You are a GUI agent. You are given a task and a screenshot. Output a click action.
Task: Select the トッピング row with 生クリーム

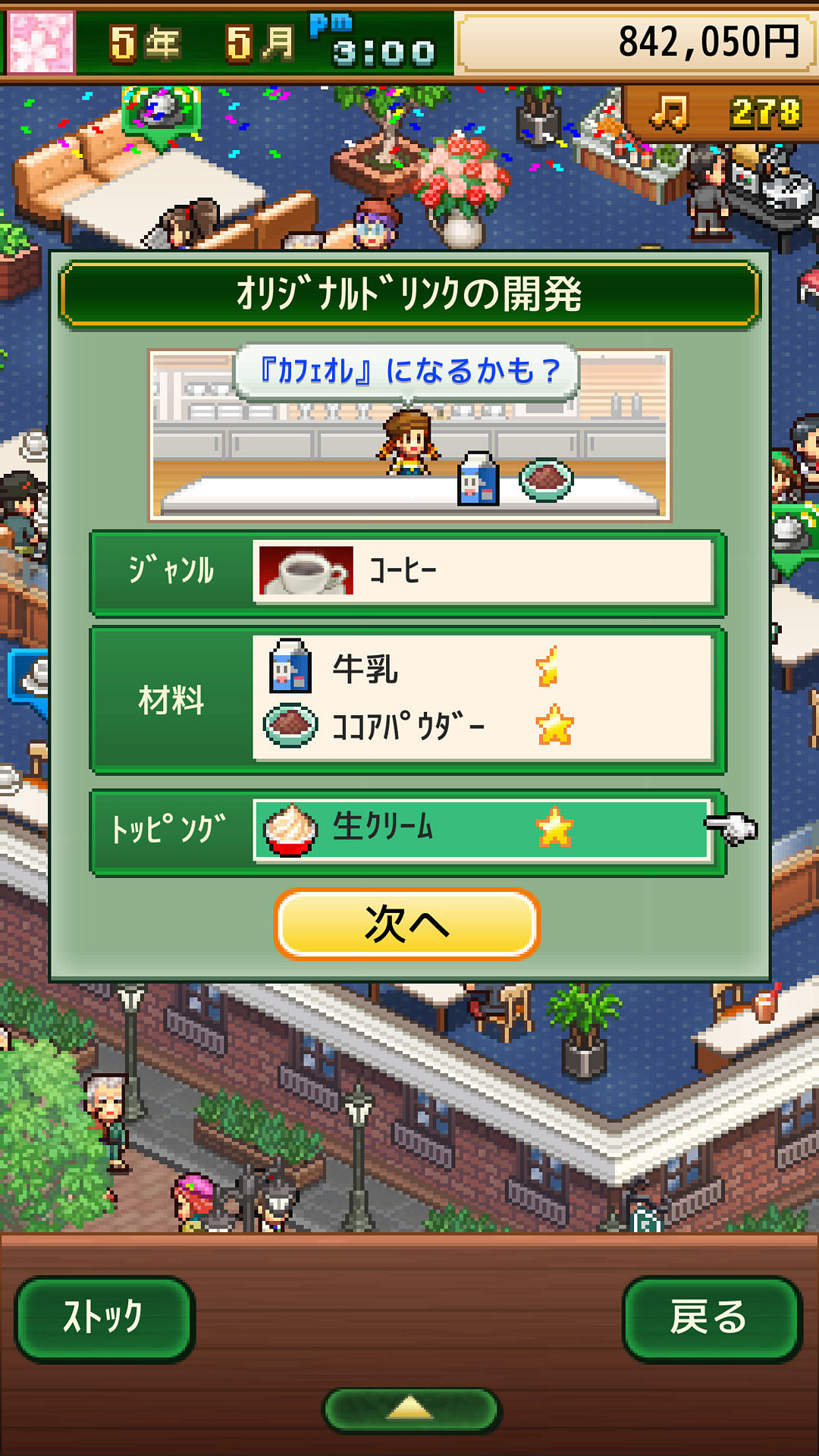482,830
